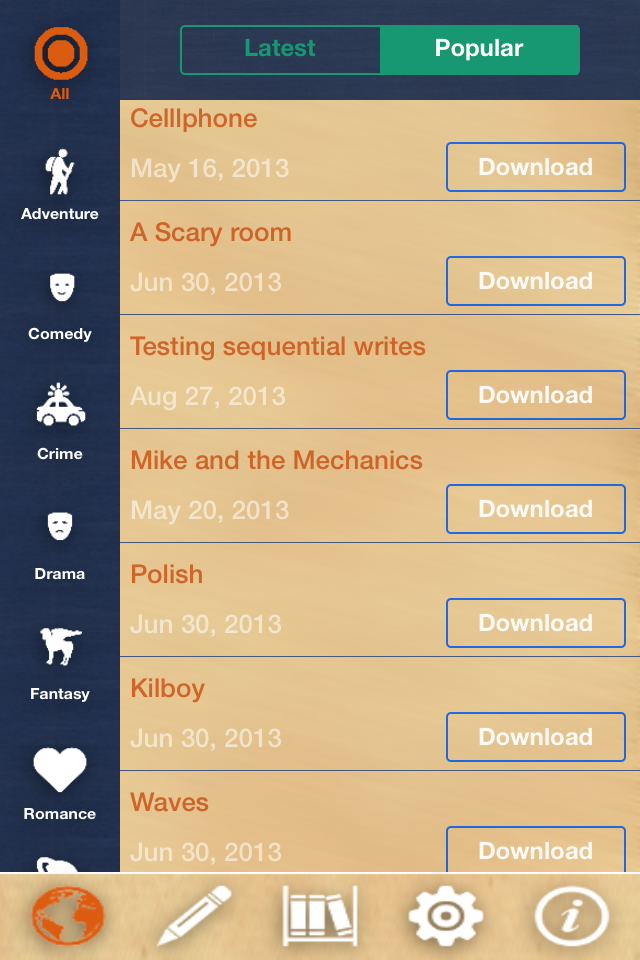Download the Polish story
This screenshot has width=640, height=960.
pyautogui.click(x=536, y=623)
